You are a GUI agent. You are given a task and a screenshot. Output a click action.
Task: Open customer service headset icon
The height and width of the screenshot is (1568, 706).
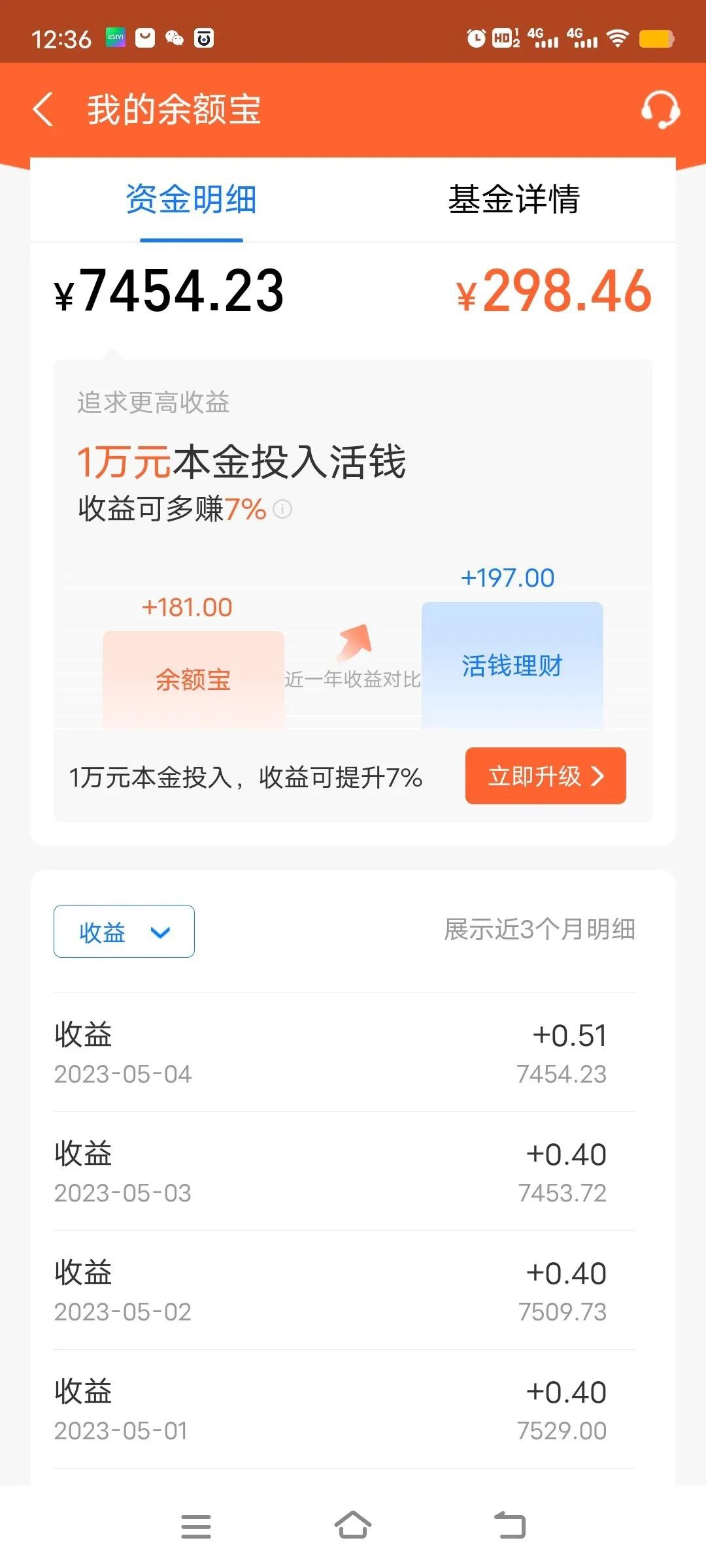click(660, 109)
